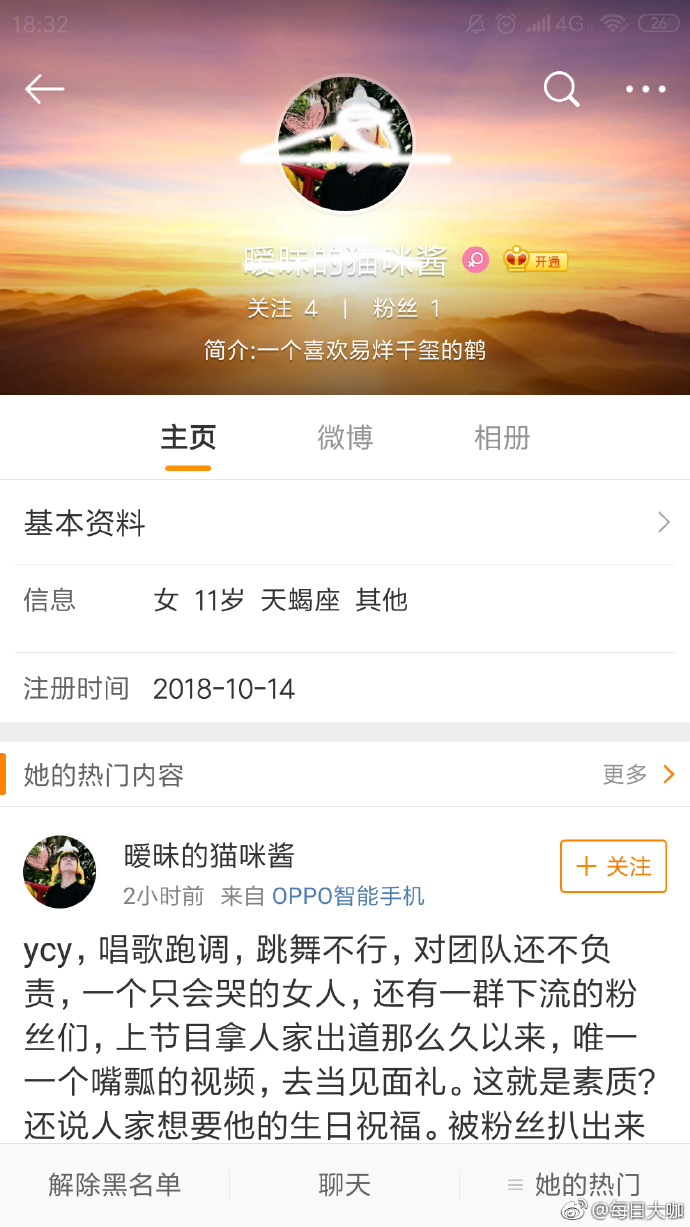Open the 粉丝 1 followers list
The image size is (690, 1227).
406,308
